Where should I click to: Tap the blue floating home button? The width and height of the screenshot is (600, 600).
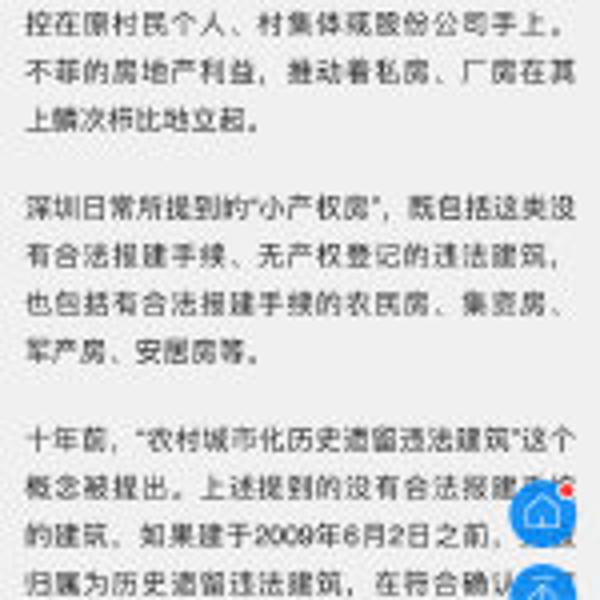click(542, 512)
